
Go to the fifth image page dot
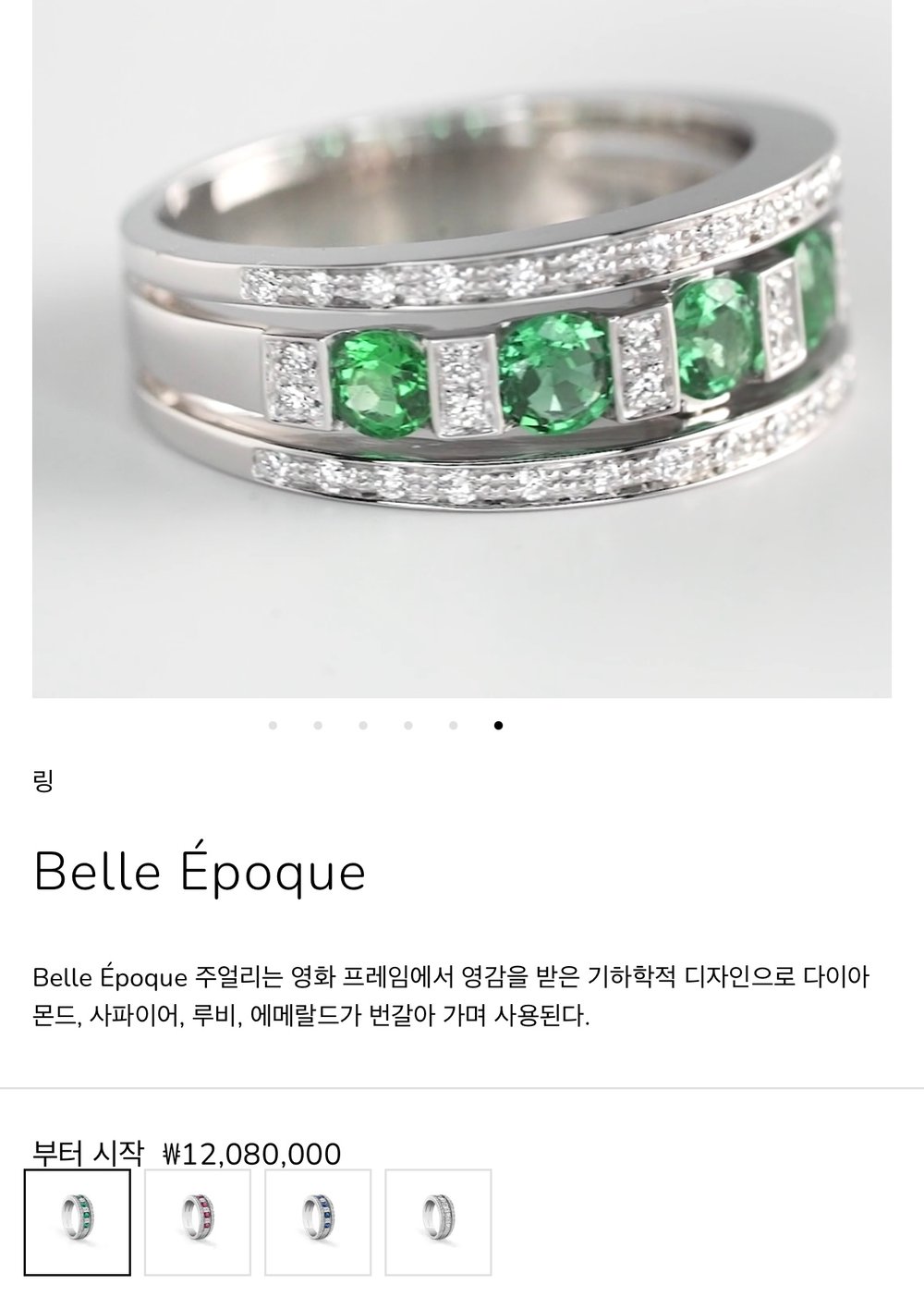coord(454,726)
